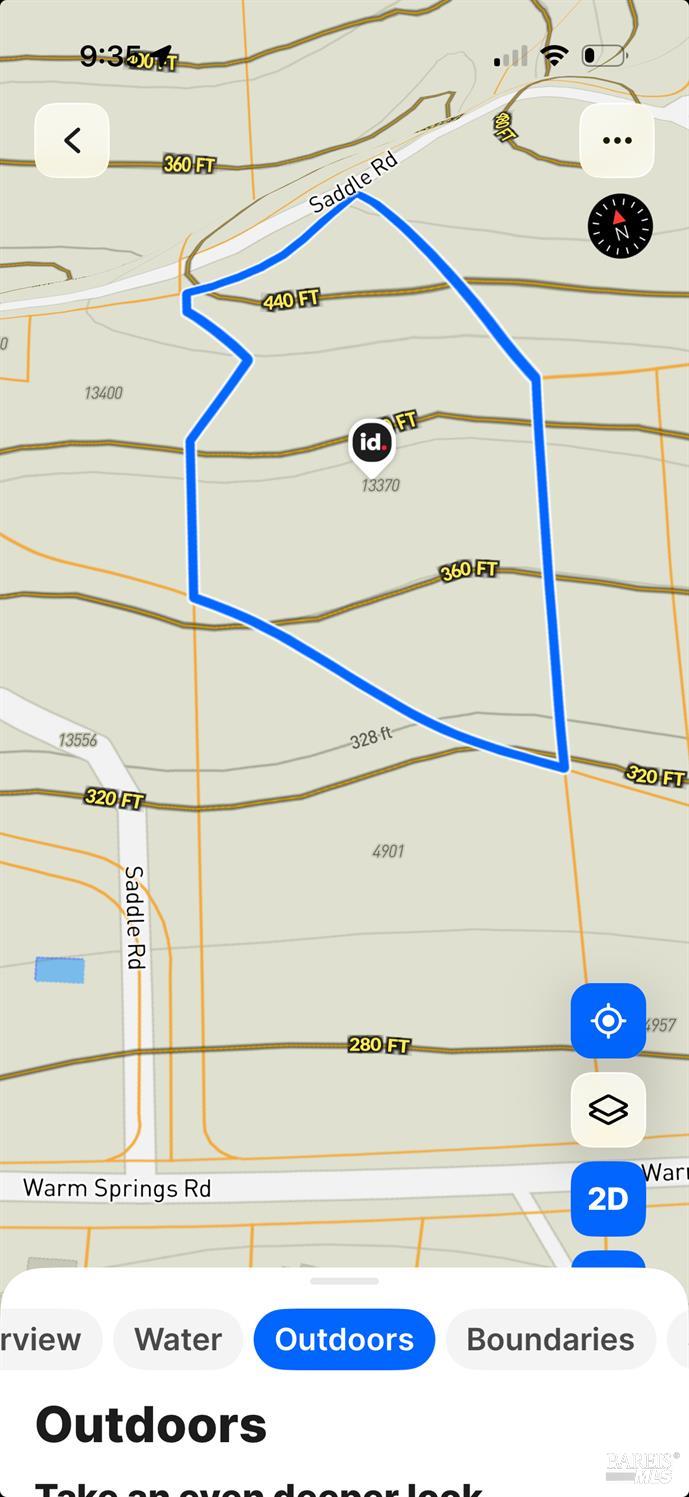Viewport: 689px width, 1497px height.
Task: Switch the map to 2D view
Action: [x=608, y=1199]
